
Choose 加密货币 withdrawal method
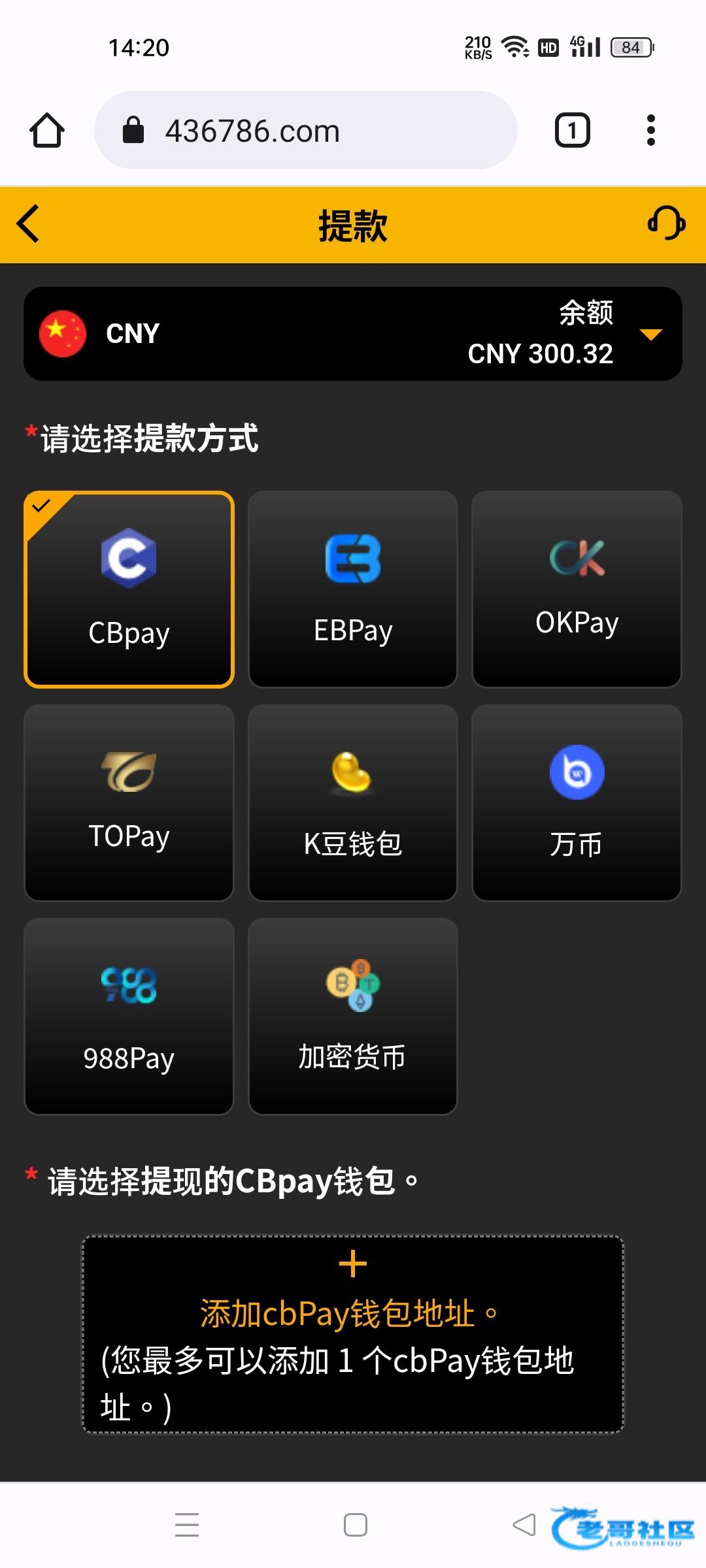(x=353, y=1016)
